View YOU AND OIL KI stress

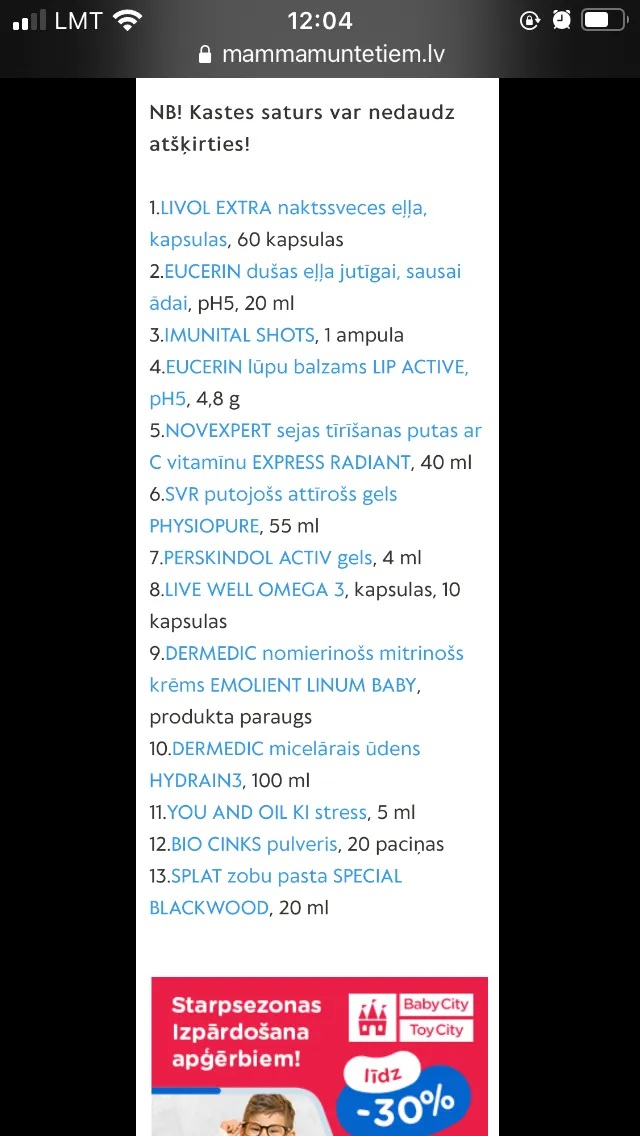click(x=267, y=812)
